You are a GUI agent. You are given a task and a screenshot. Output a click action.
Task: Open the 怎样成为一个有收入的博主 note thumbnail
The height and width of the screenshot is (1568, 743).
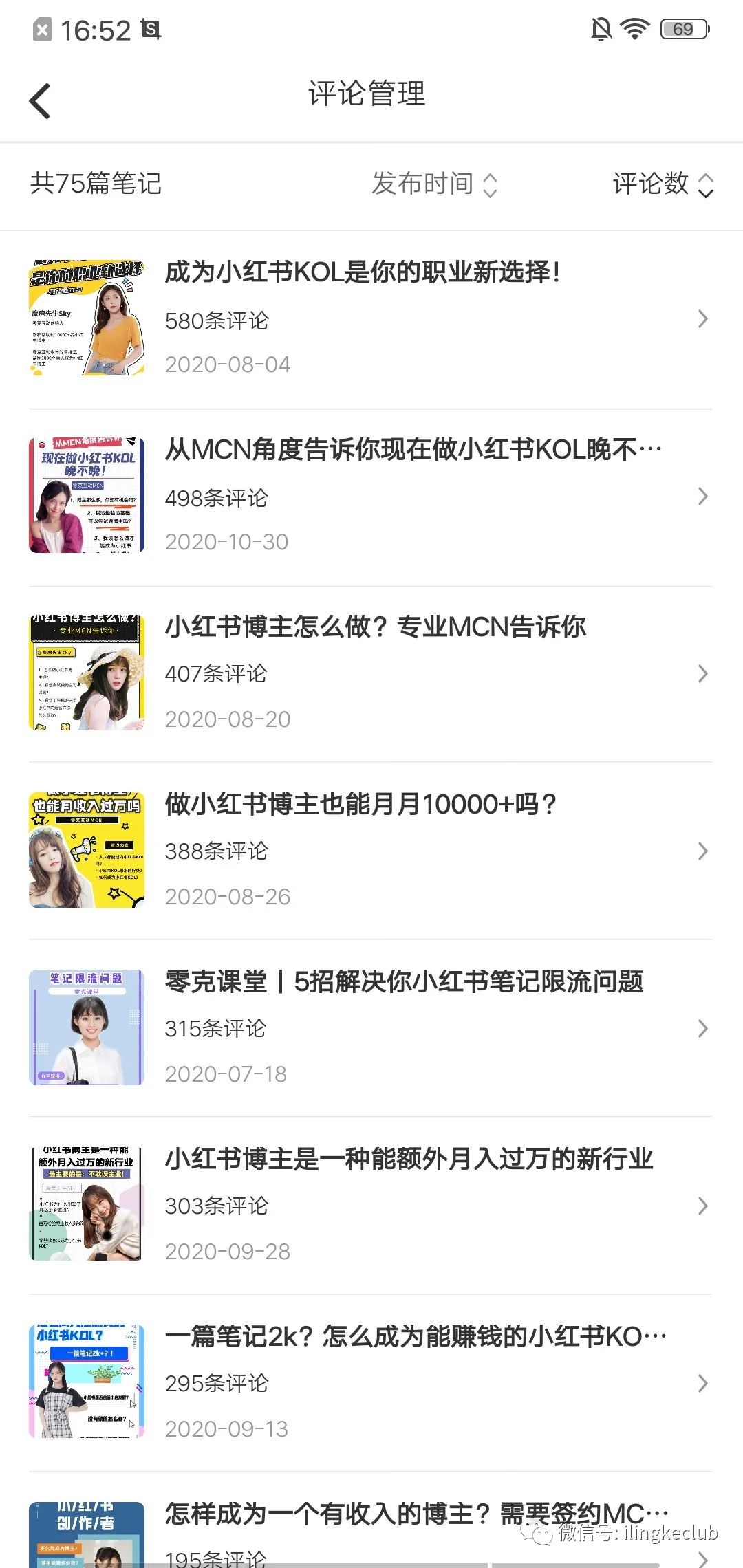click(x=87, y=1534)
